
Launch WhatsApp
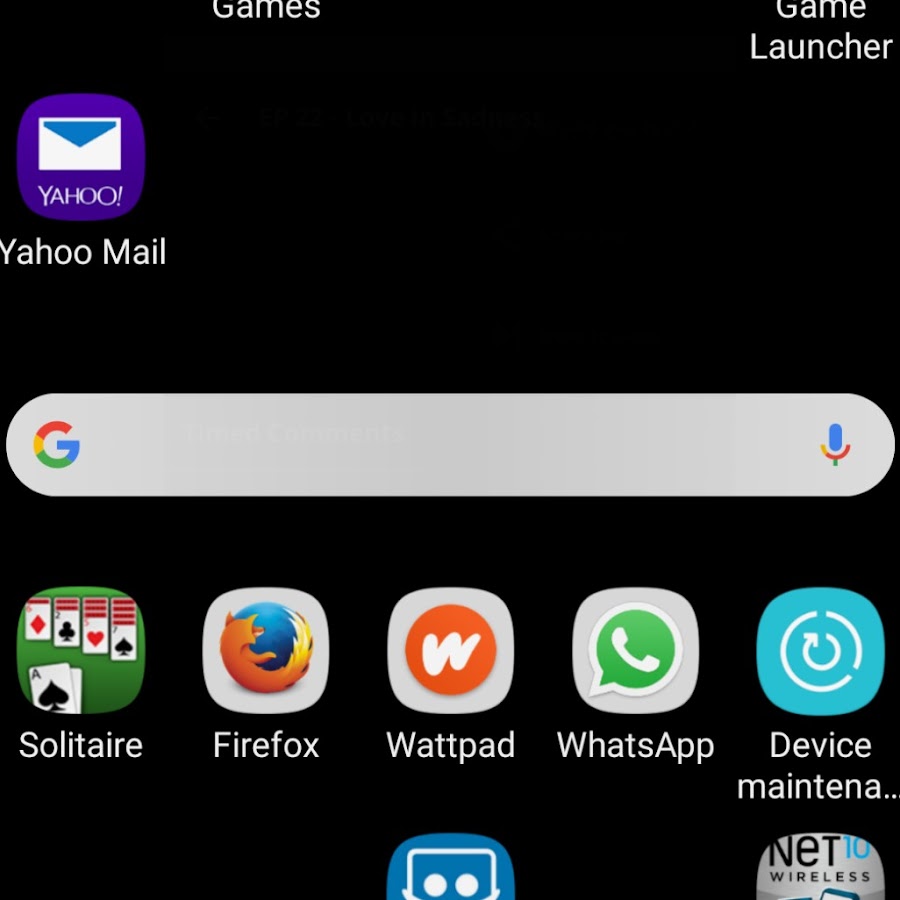tap(635, 650)
